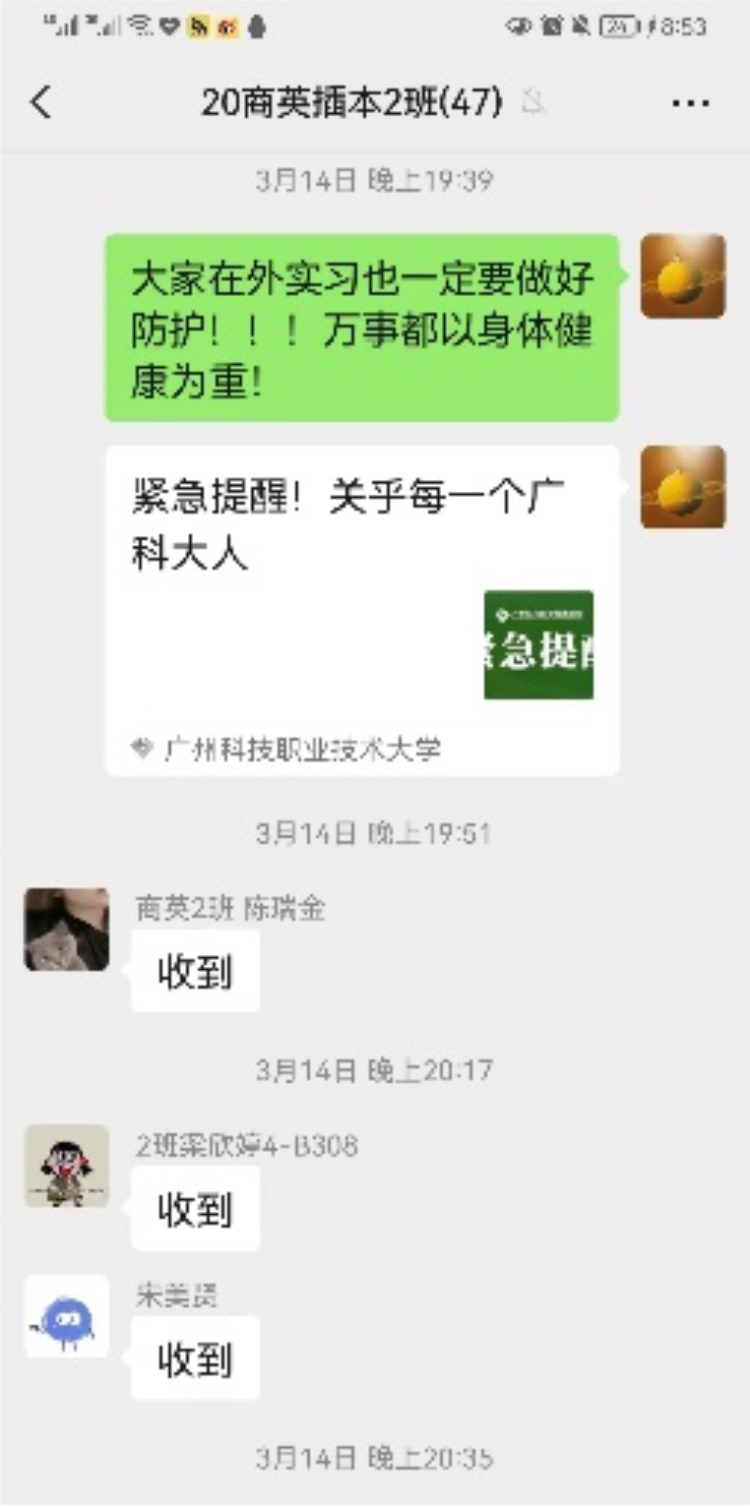750x1508 pixels.
Task: Go back from the group chat
Action: 41,102
